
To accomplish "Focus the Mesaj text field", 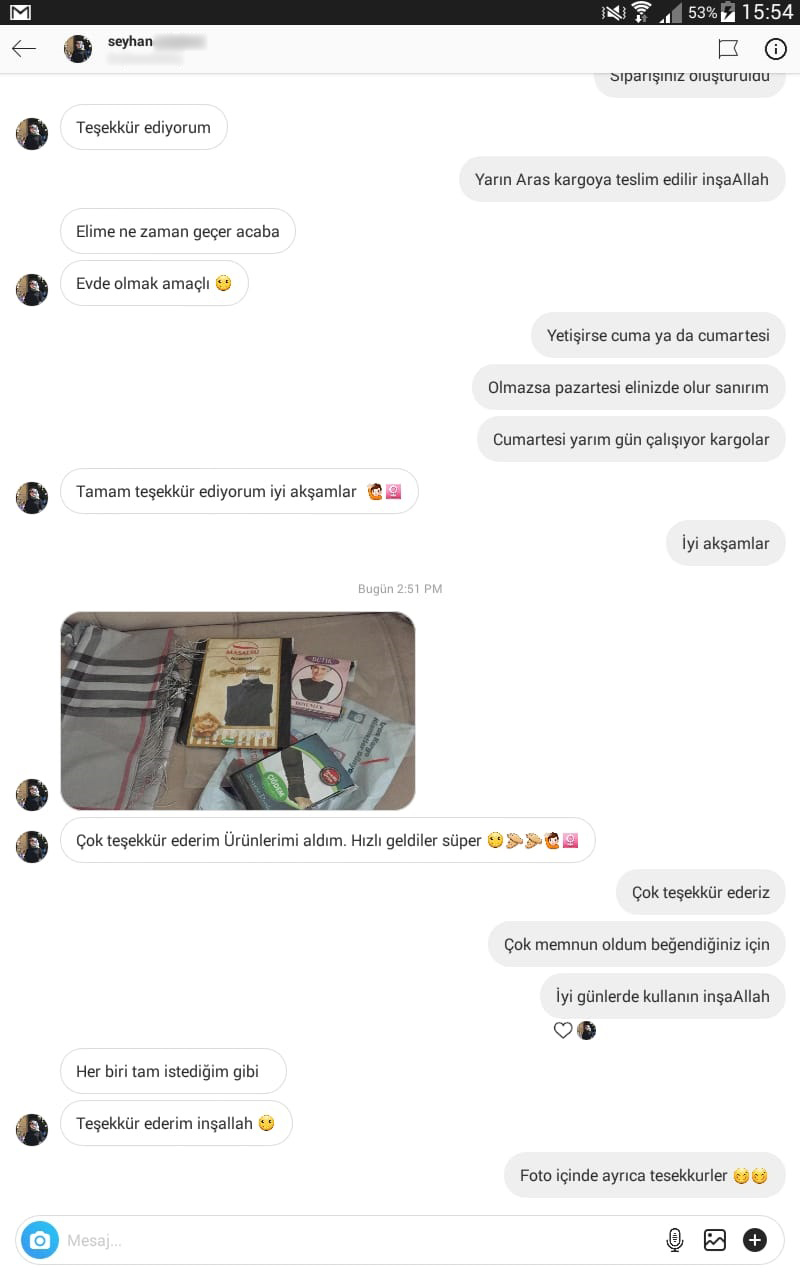I will [350, 1241].
